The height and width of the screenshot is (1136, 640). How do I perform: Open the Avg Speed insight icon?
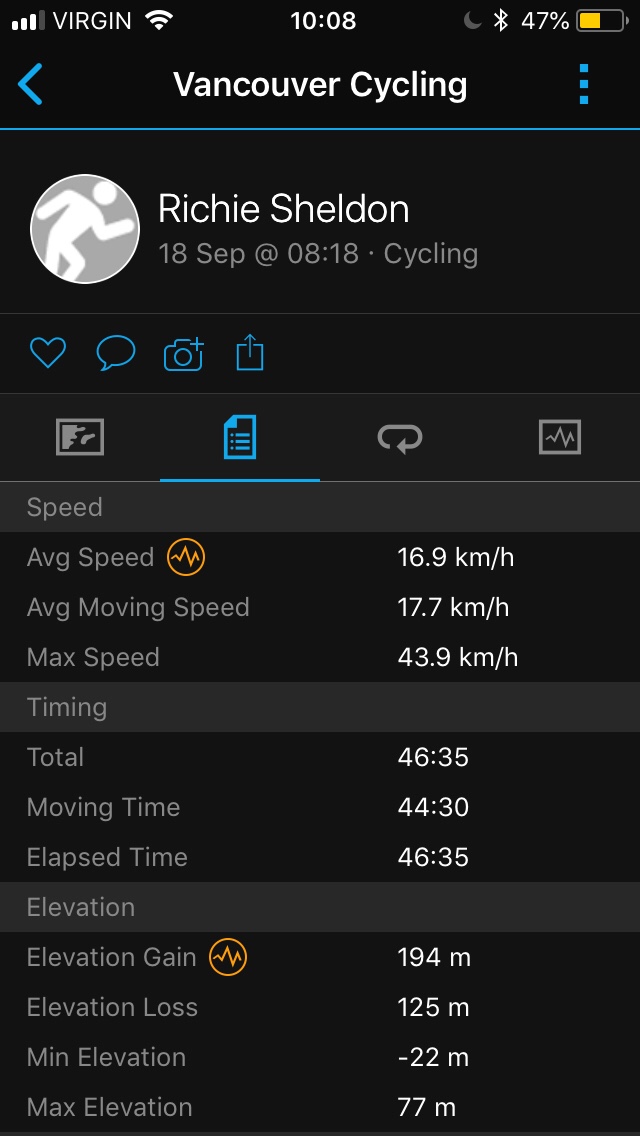[186, 557]
